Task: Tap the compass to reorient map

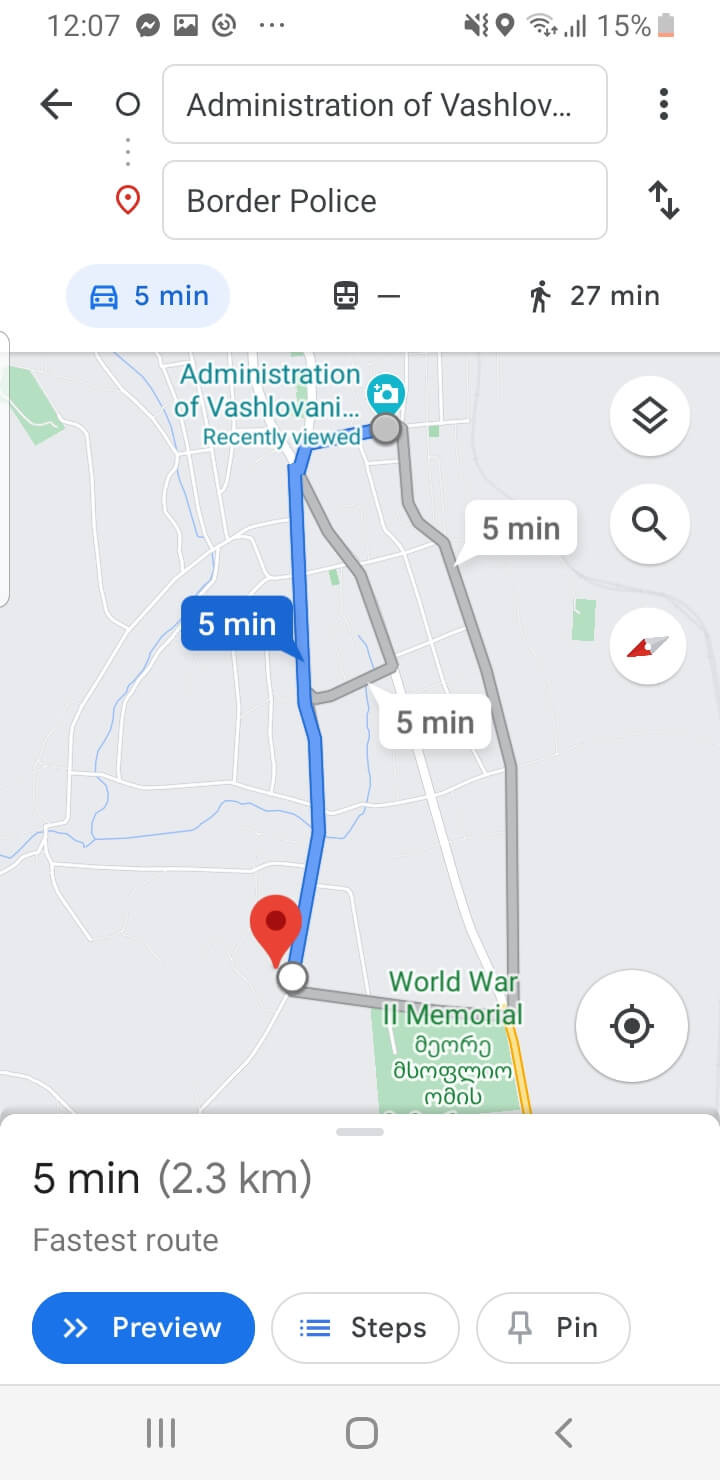Action: pyautogui.click(x=647, y=646)
